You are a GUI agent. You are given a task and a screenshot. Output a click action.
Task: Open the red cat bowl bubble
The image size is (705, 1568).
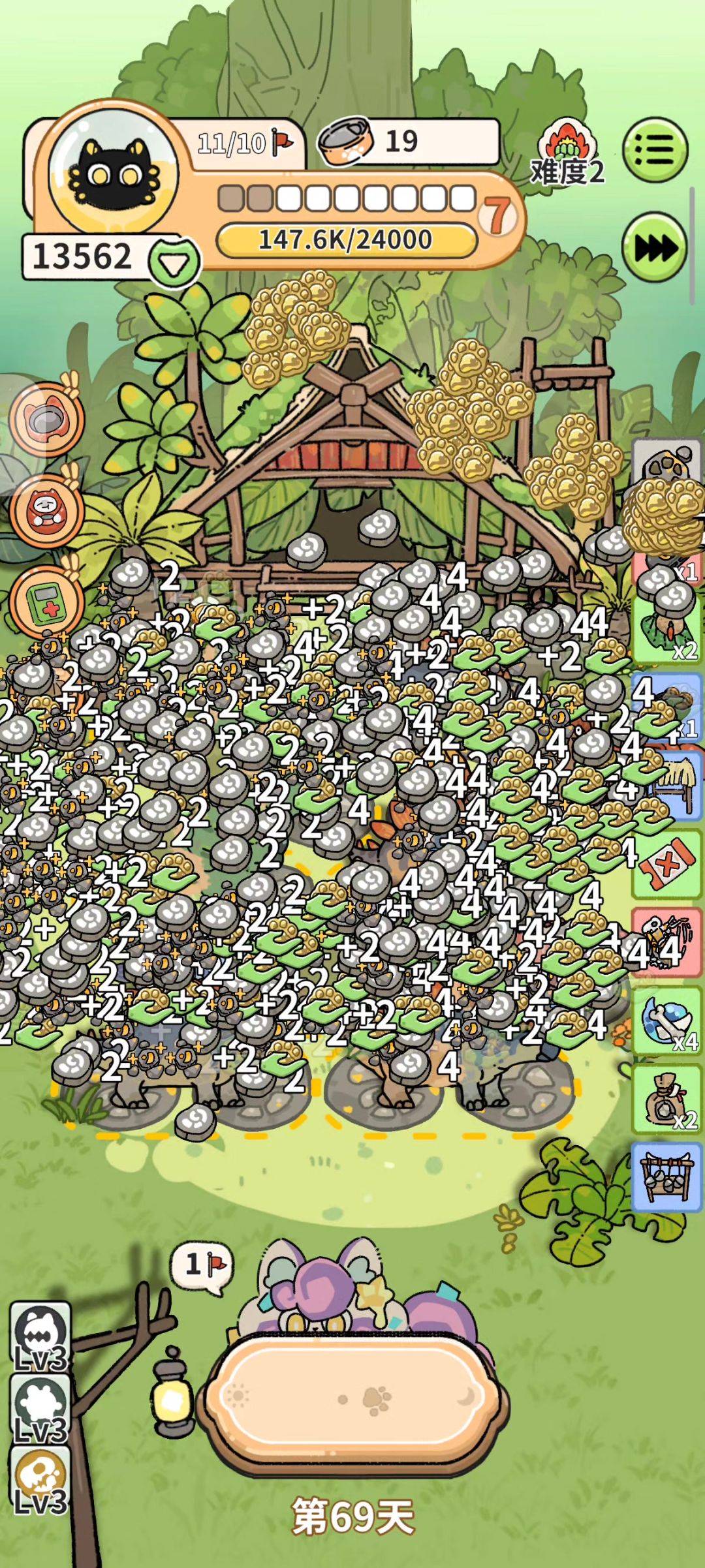tap(46, 418)
